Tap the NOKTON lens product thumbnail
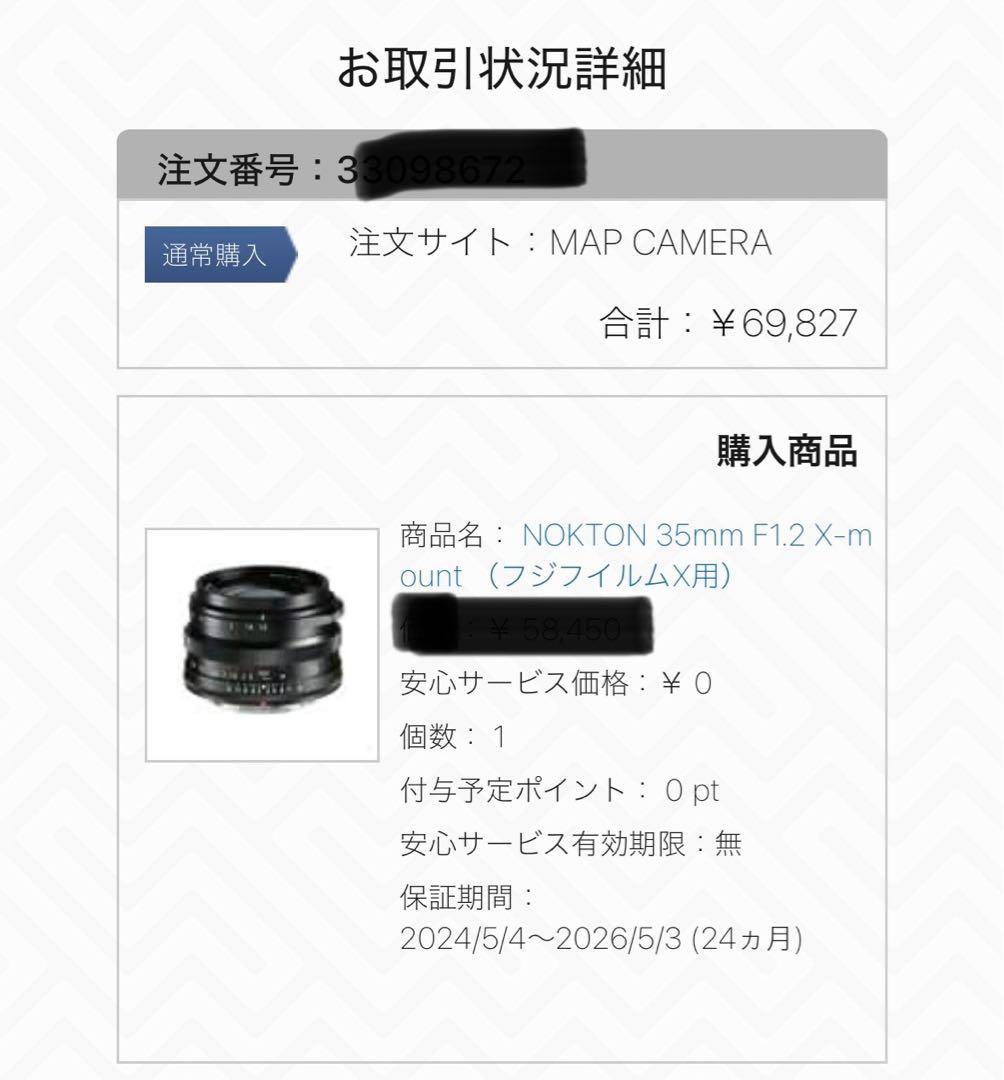Screen dimensions: 1004x1080 (x=262, y=645)
